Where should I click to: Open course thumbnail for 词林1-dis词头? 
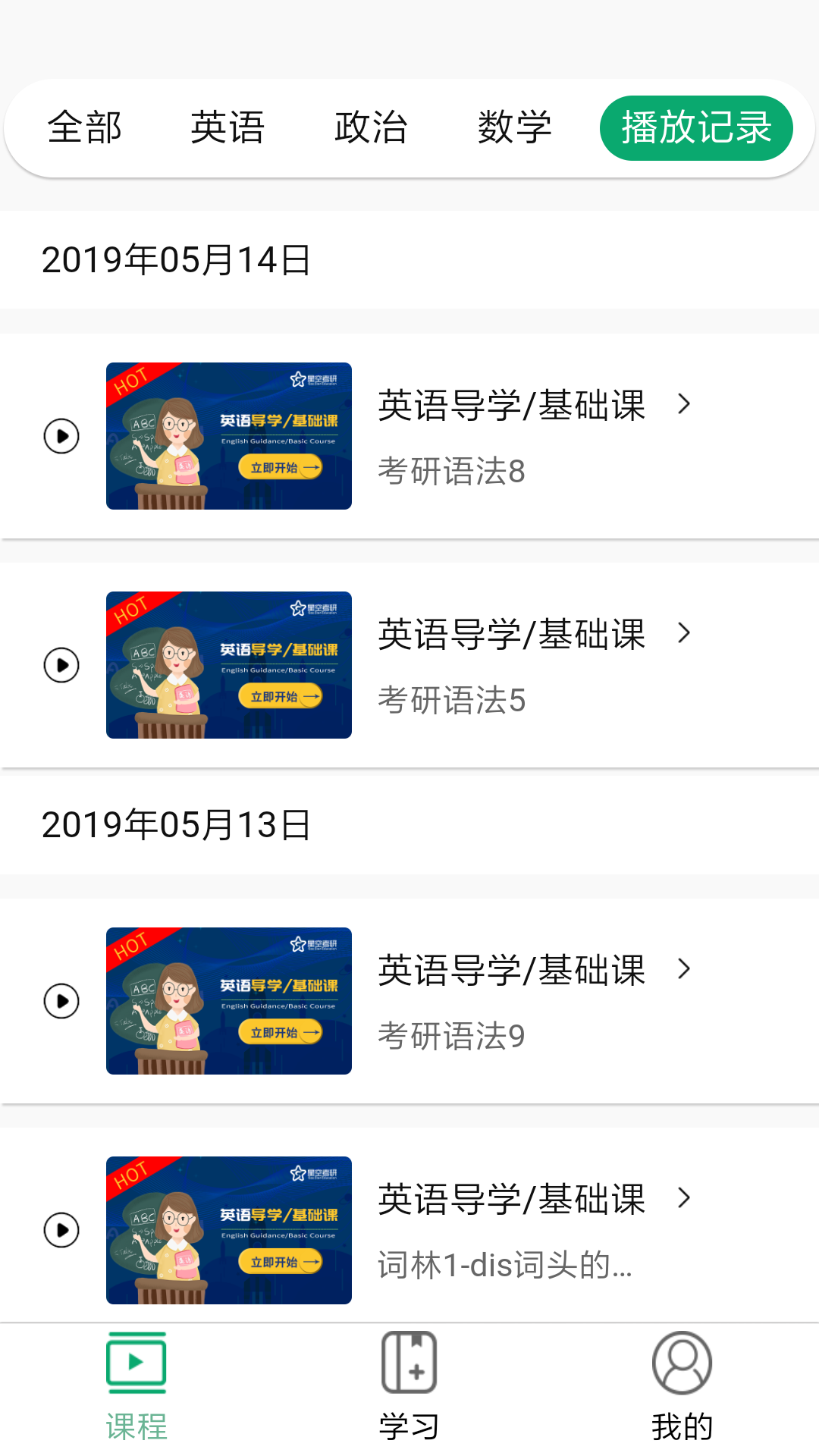coord(228,1230)
